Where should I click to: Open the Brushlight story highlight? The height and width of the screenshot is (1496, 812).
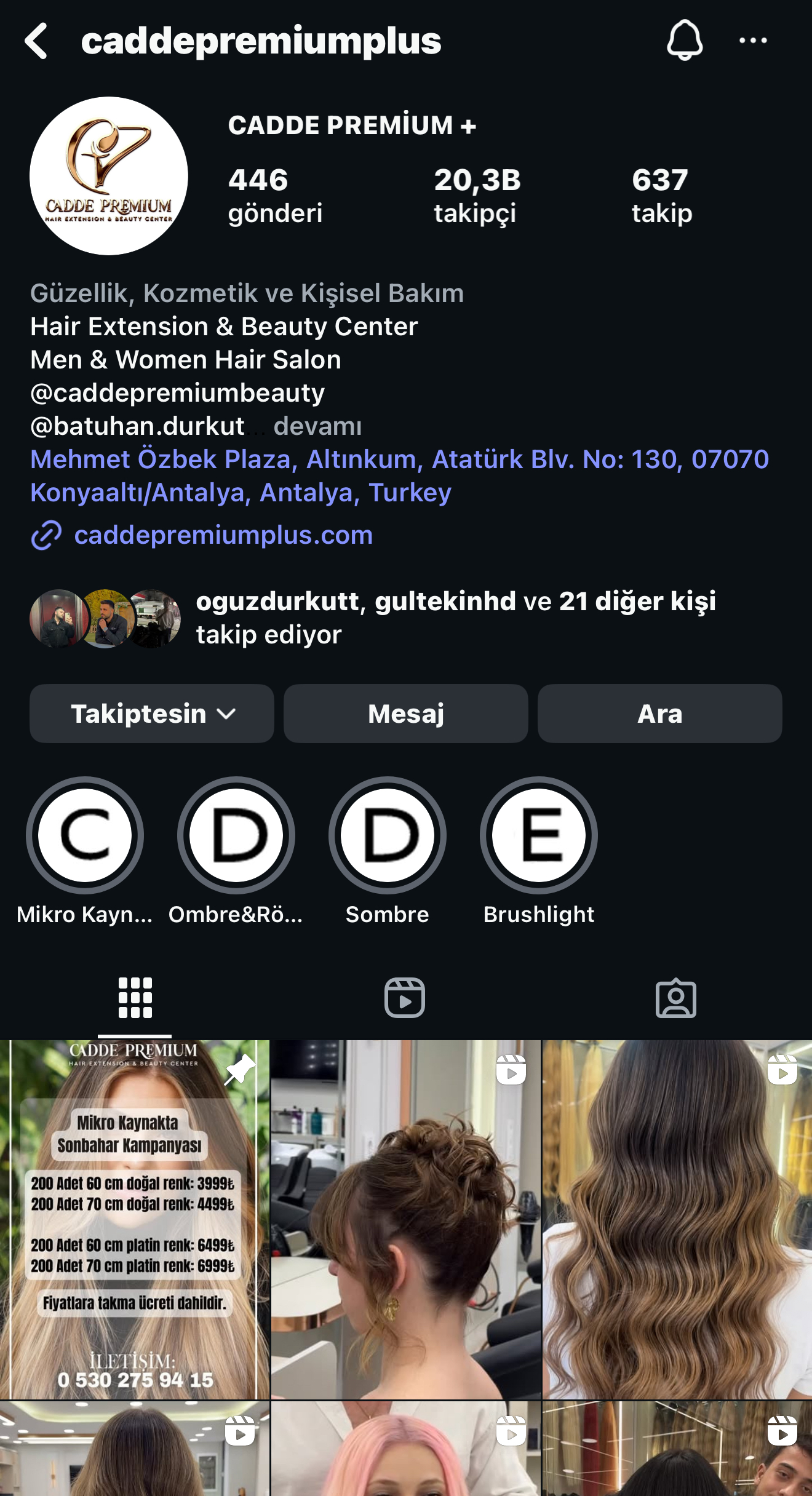click(x=538, y=835)
